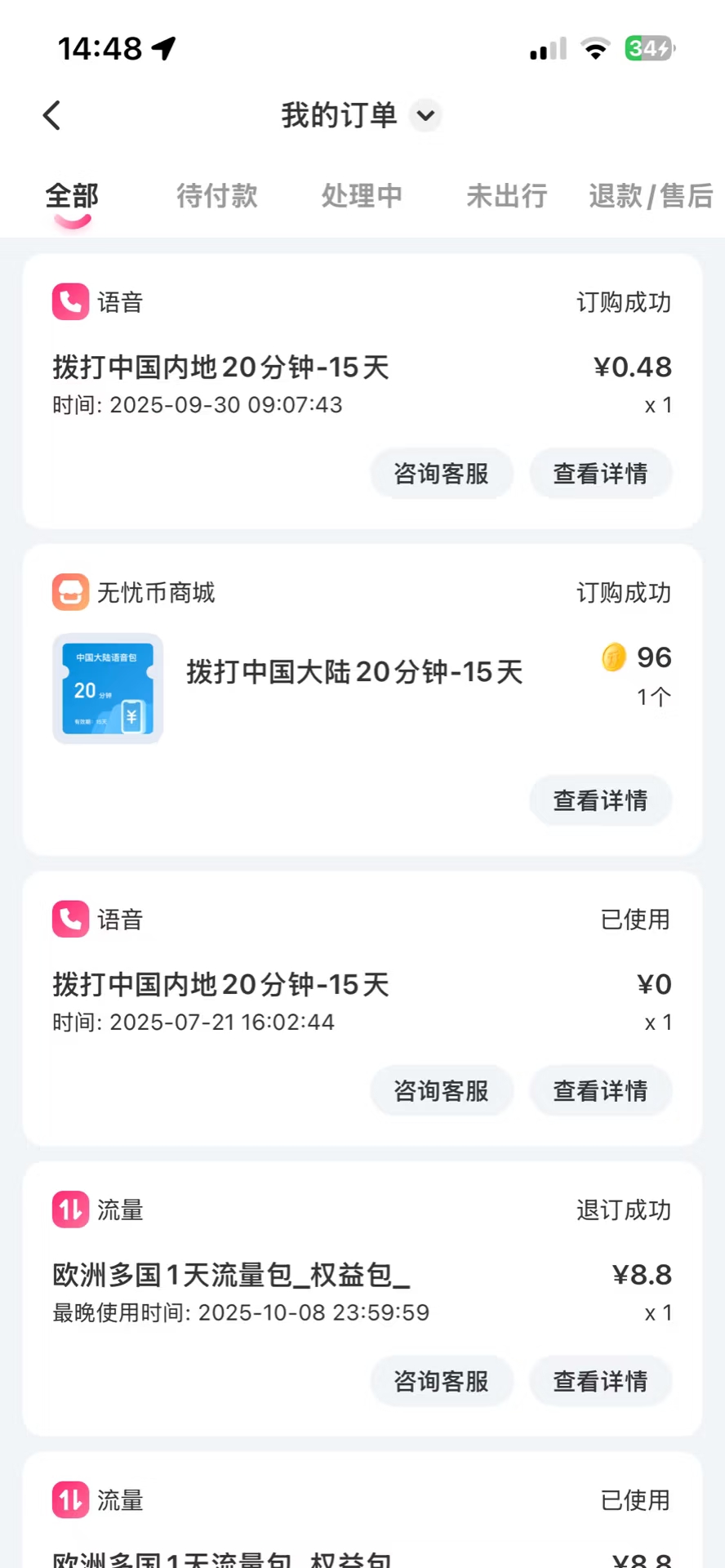
Task: Show the 退款/售后 tab
Action: (651, 196)
